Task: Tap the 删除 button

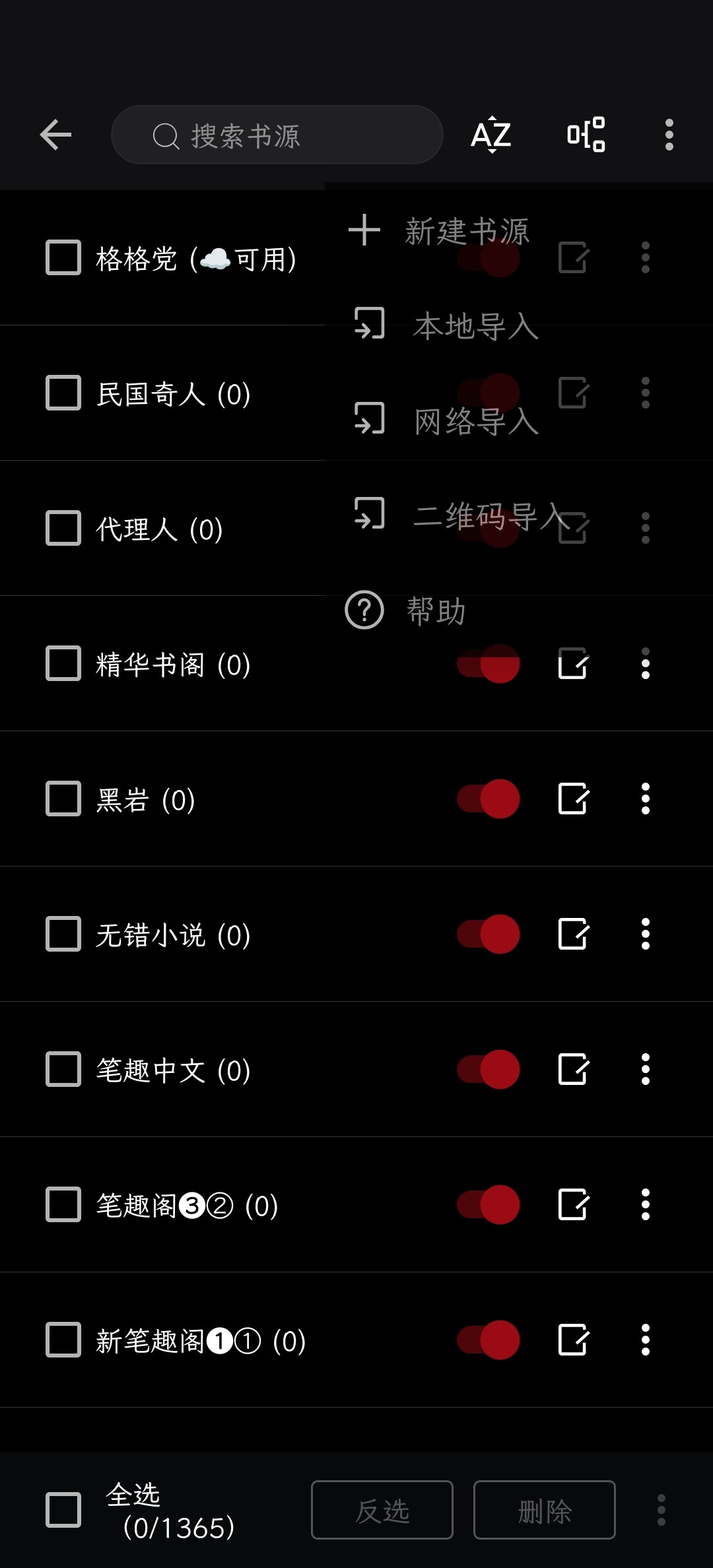Action: pyautogui.click(x=545, y=1510)
